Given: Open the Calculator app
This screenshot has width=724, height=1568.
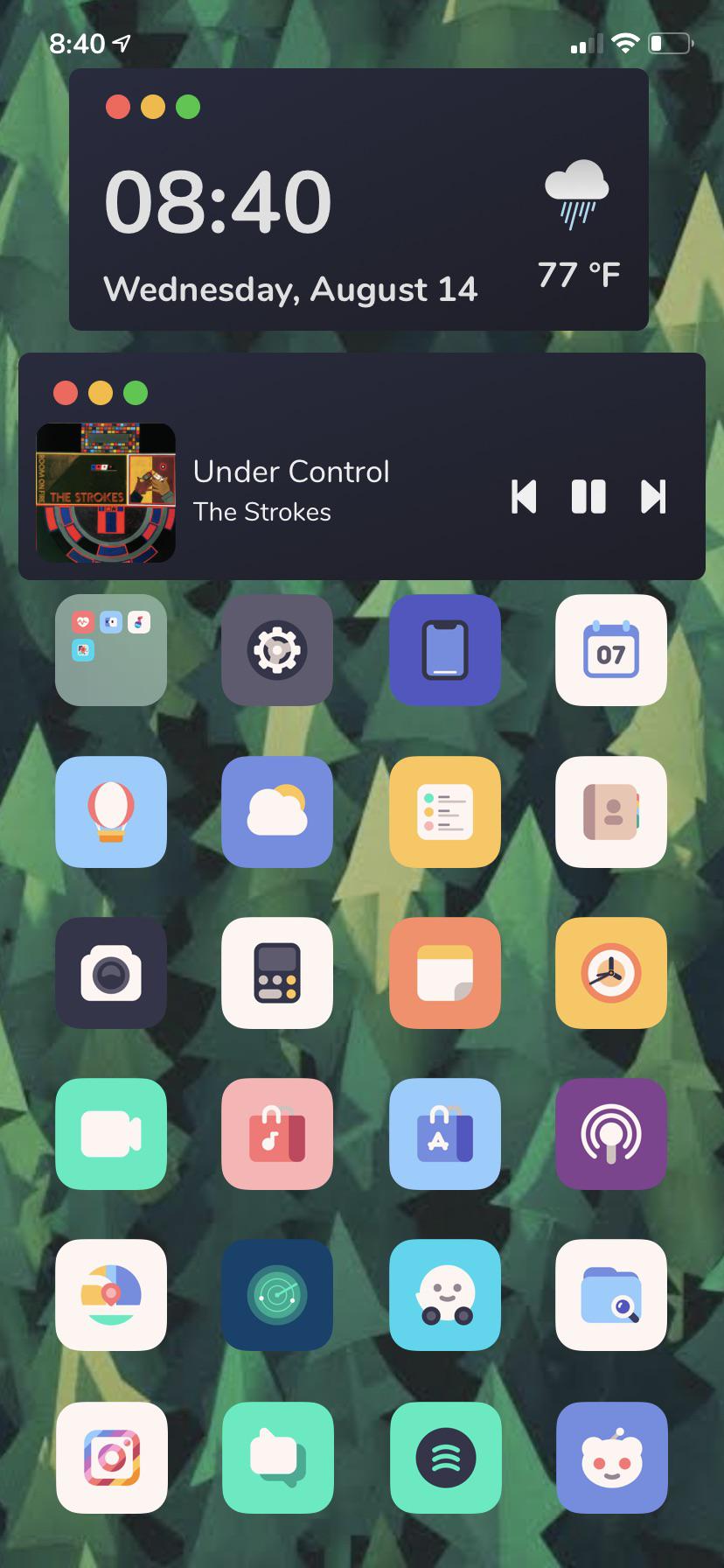Looking at the screenshot, I should 277,973.
